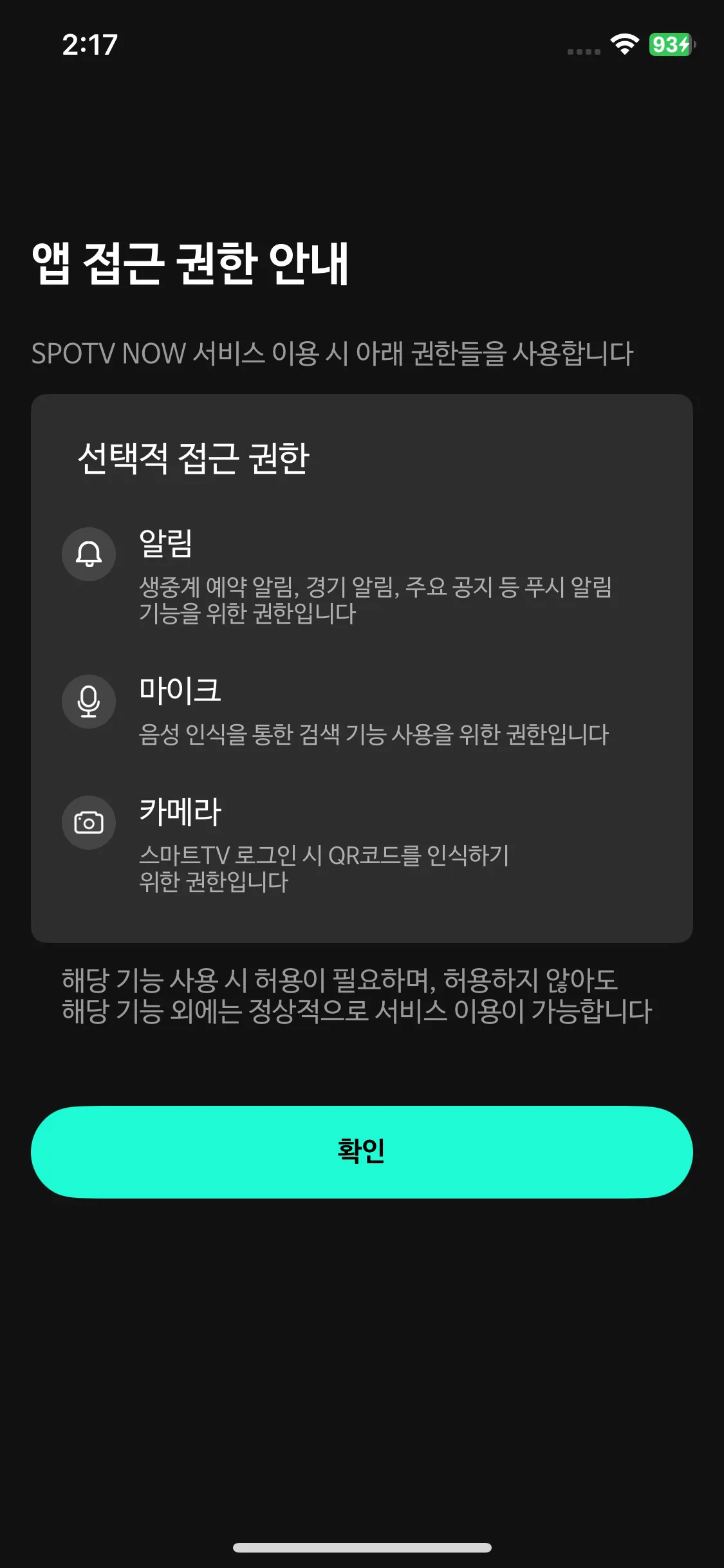The height and width of the screenshot is (1568, 724).
Task: Click the bell notification (알림) permission icon
Action: 88,554
